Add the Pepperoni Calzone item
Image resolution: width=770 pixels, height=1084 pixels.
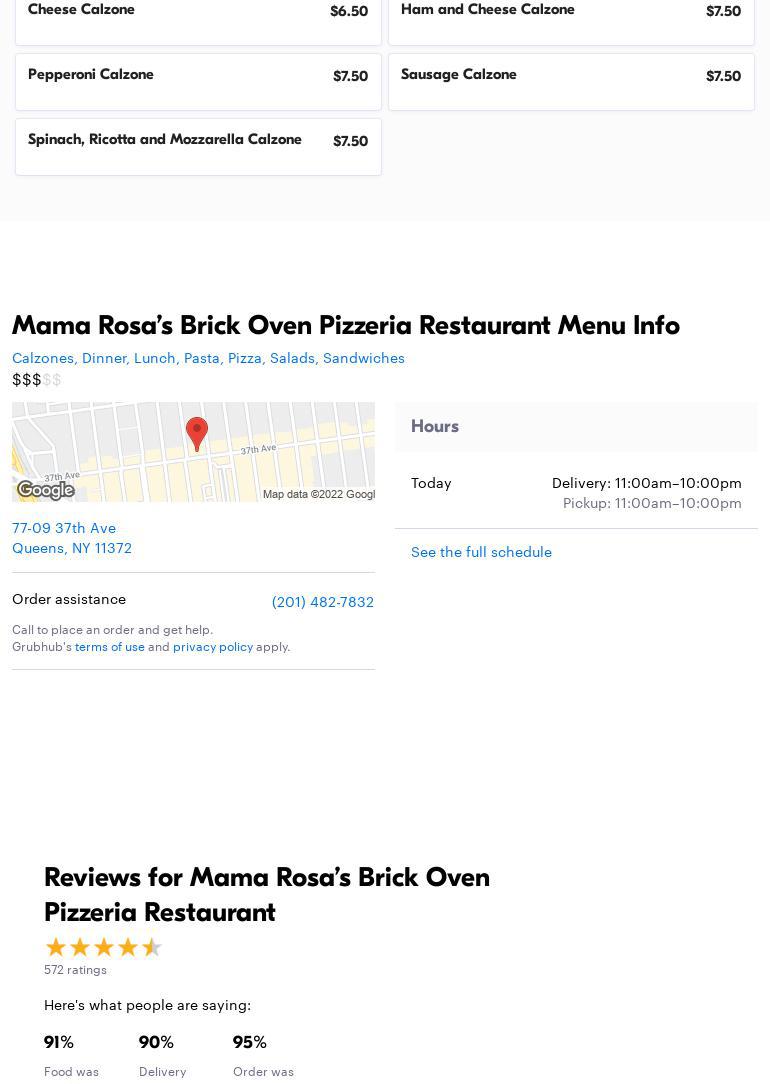[x=198, y=81]
